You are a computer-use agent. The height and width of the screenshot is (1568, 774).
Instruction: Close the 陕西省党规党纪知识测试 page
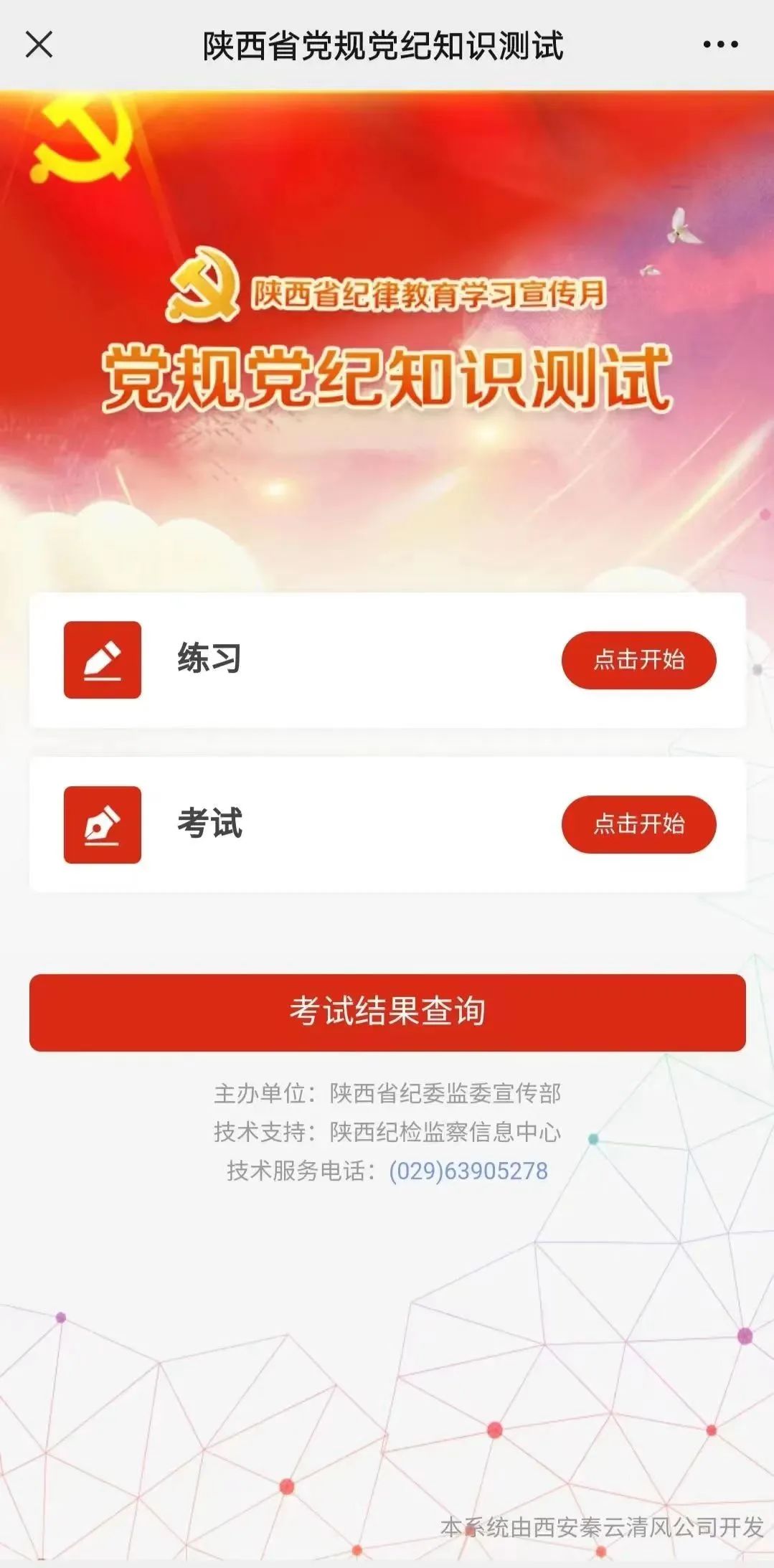coord(39,44)
